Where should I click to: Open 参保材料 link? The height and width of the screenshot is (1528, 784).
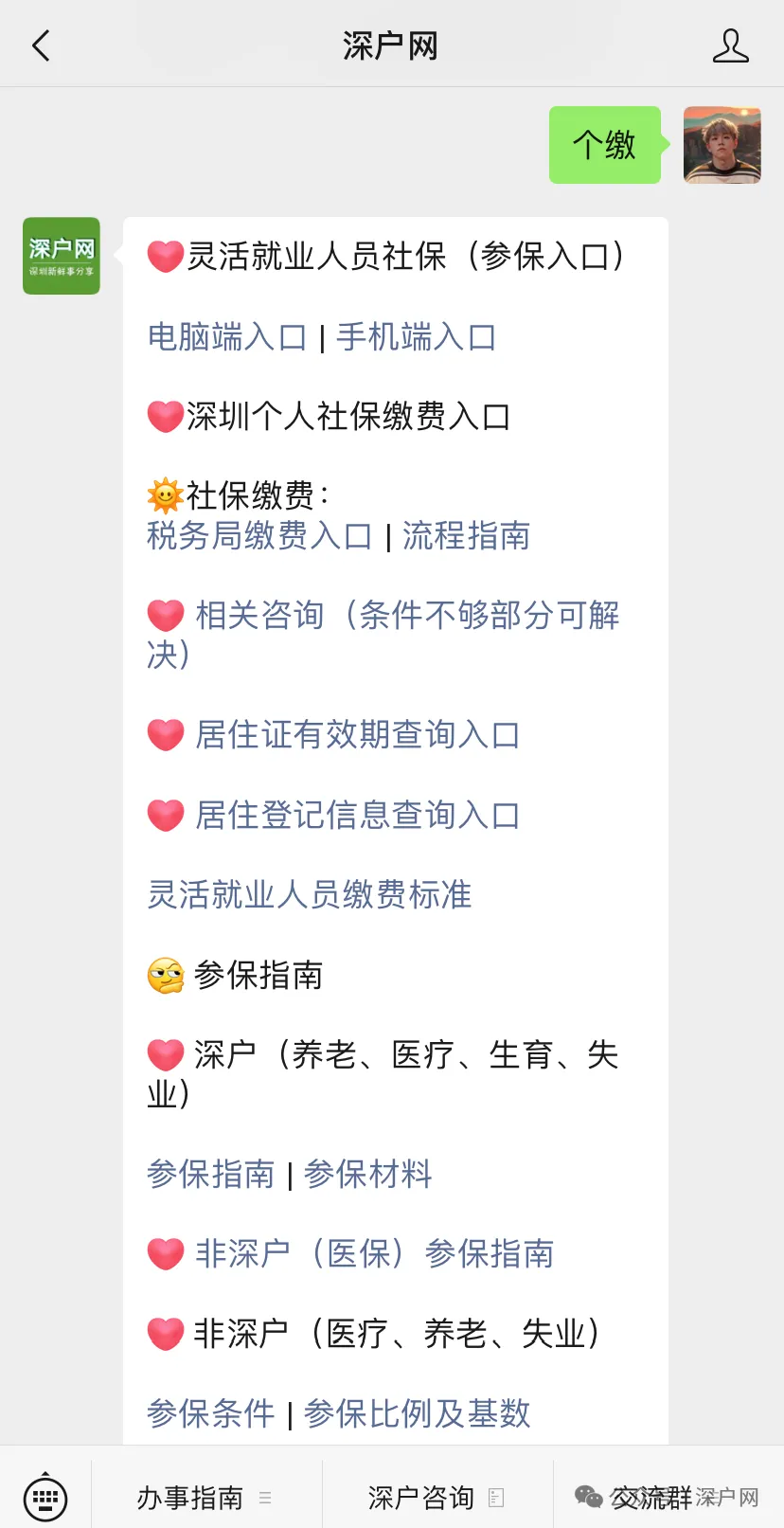pos(367,1174)
